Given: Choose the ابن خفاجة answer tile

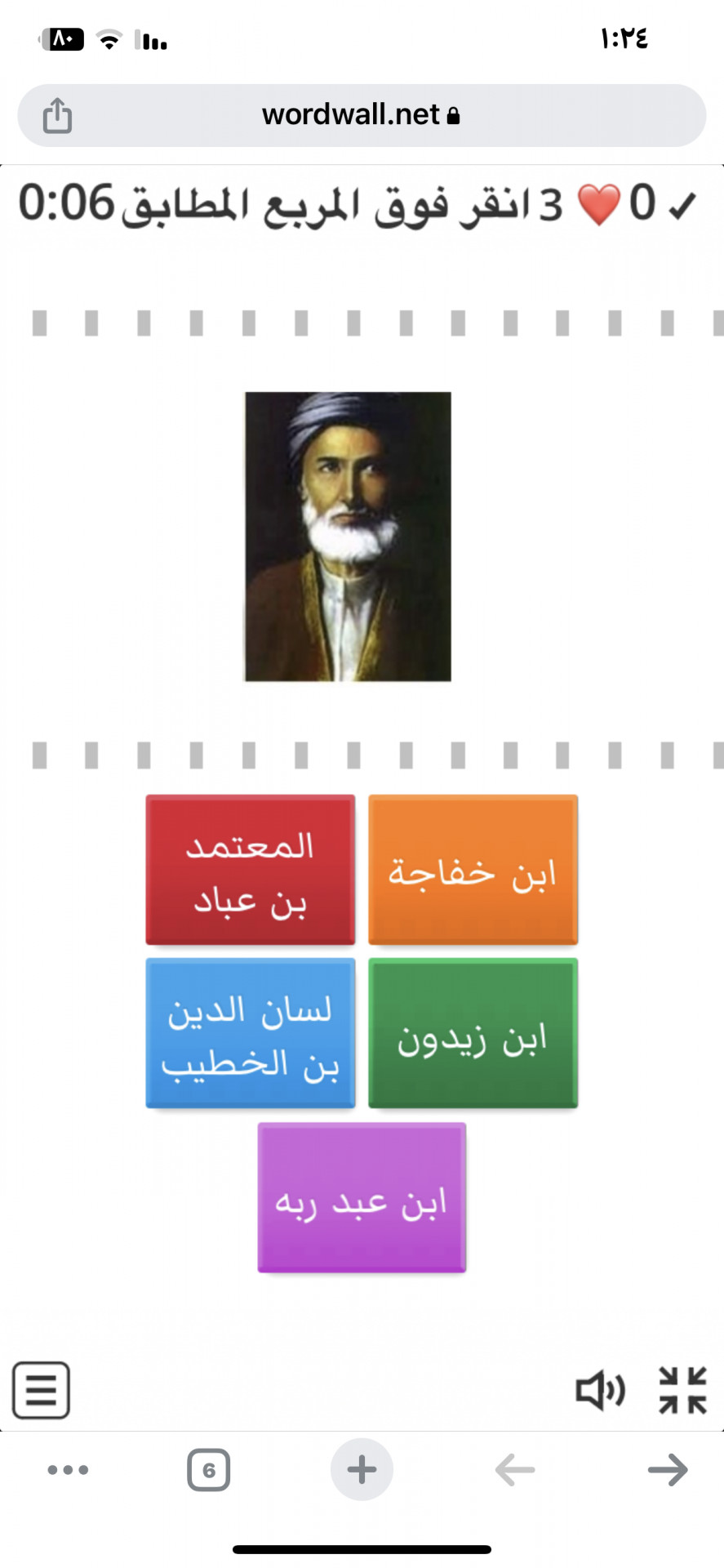Looking at the screenshot, I should tap(473, 870).
